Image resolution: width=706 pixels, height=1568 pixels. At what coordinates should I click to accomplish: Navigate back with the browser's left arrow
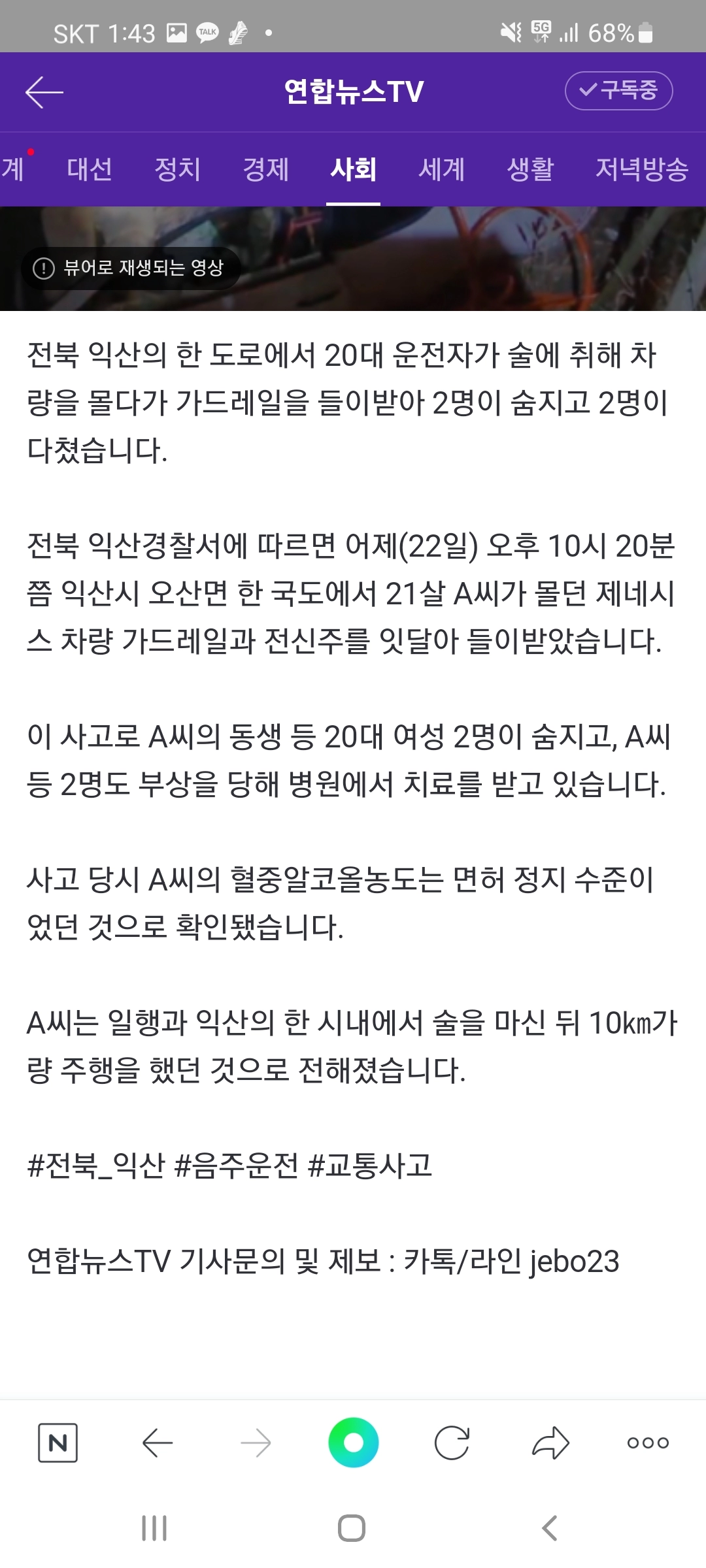point(157,1443)
